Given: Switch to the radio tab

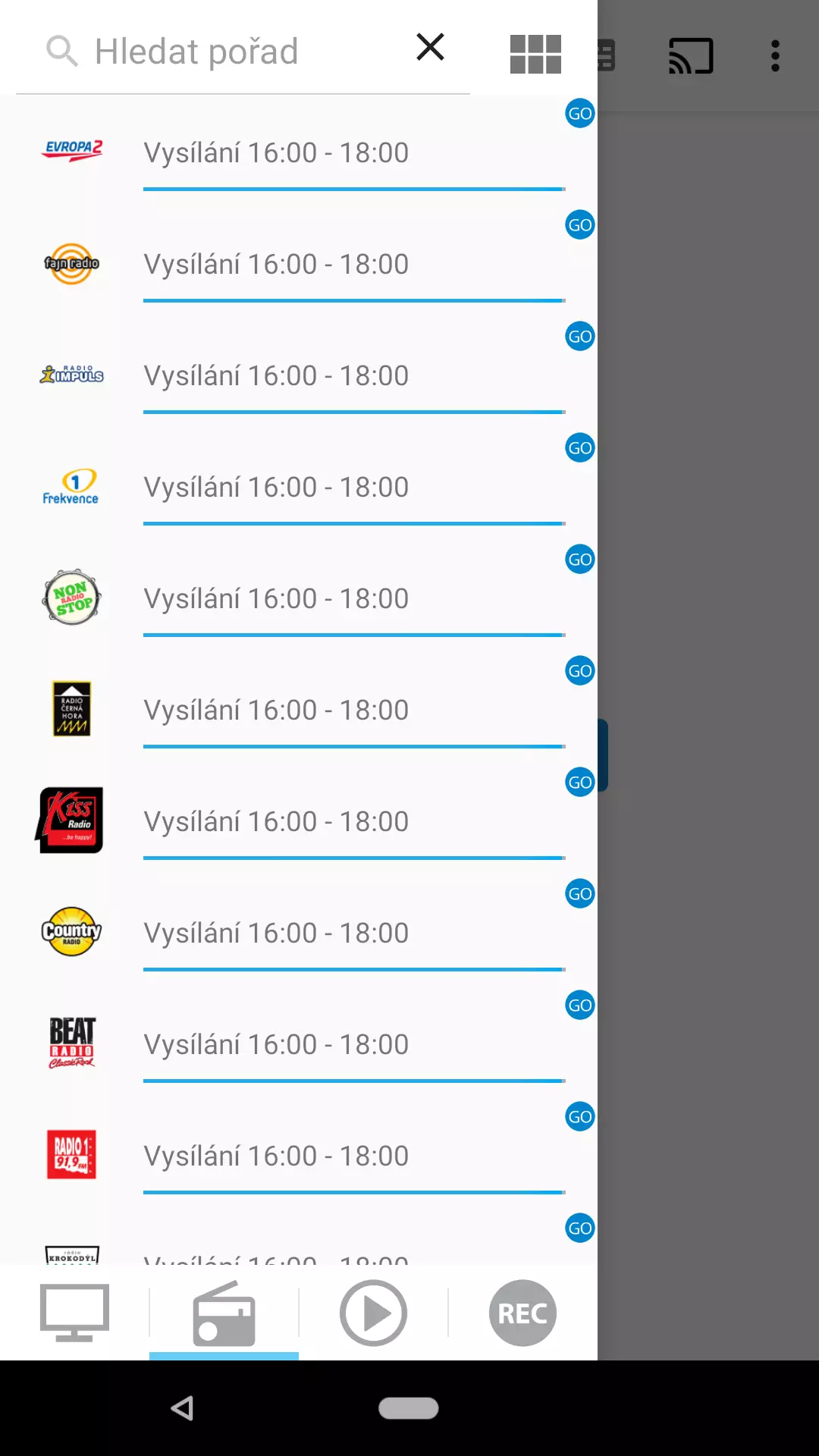Looking at the screenshot, I should click(224, 1313).
